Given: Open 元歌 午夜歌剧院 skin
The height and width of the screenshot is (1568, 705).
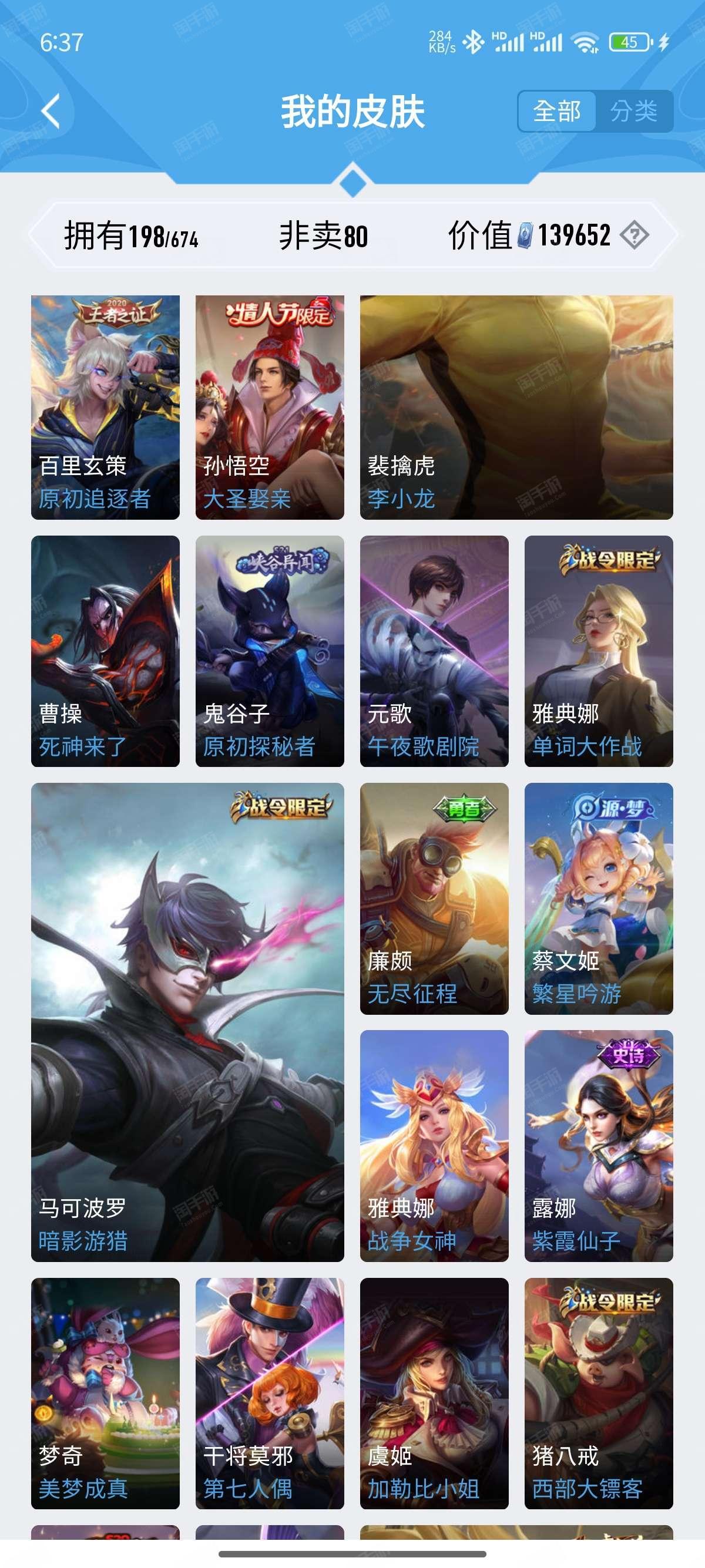Looking at the screenshot, I should tap(434, 651).
